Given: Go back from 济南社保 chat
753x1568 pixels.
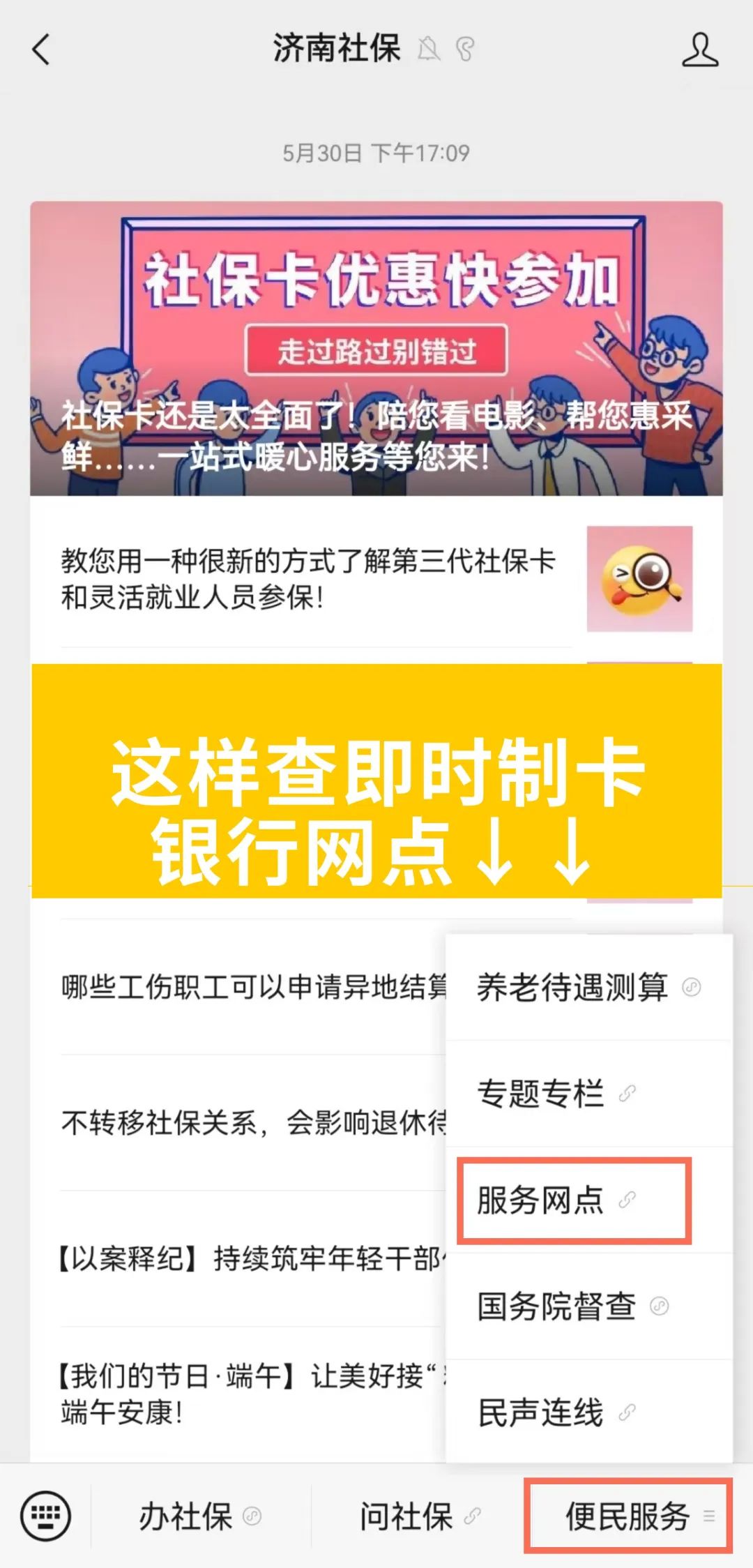Looking at the screenshot, I should [x=42, y=50].
